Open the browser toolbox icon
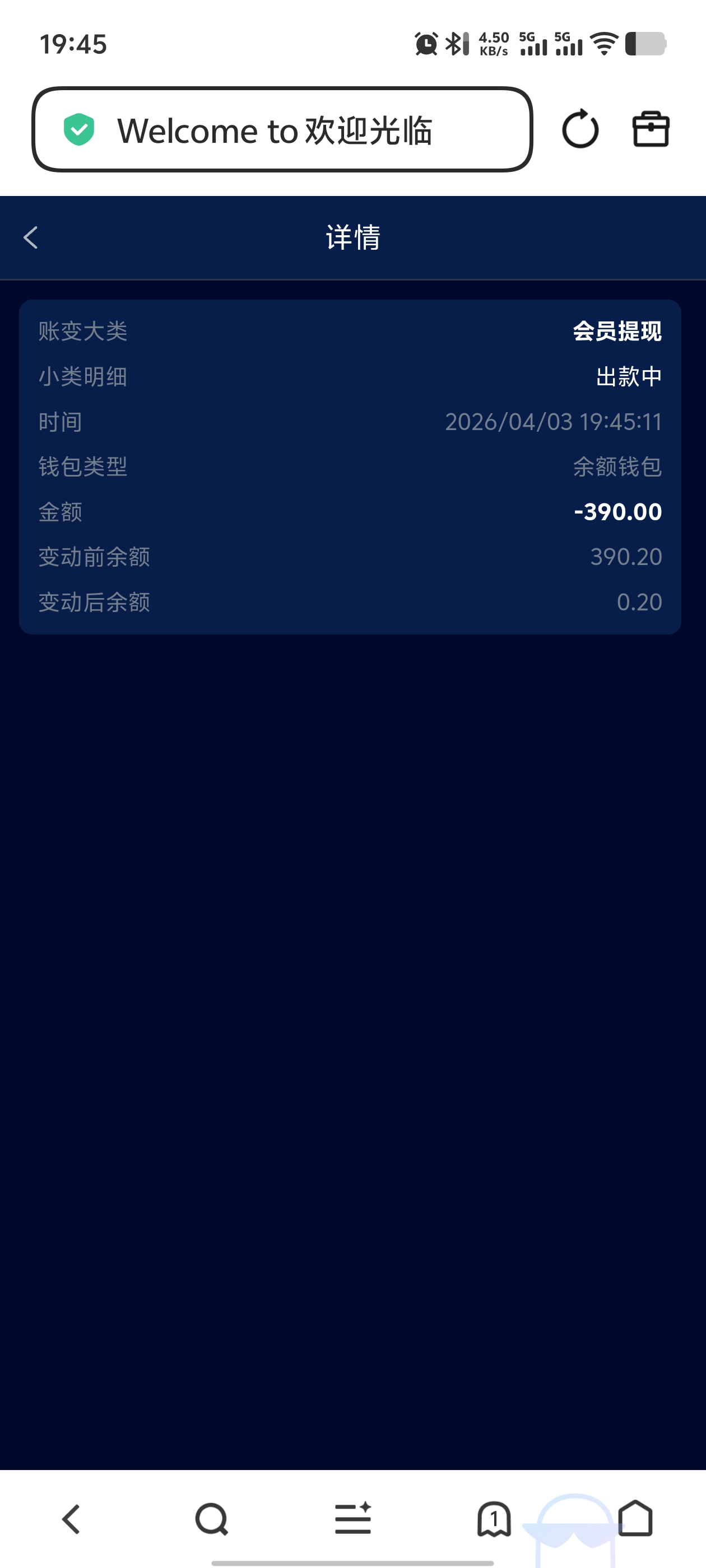Screen dimensions: 706x1568 [x=651, y=129]
